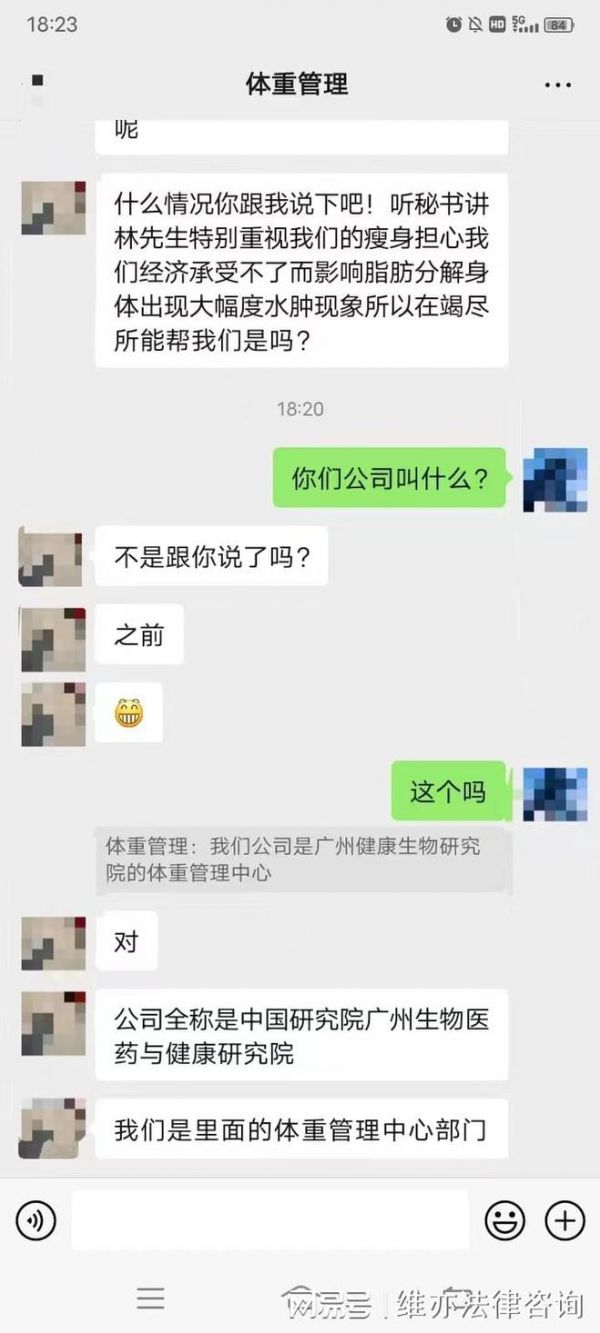Image resolution: width=600 pixels, height=1333 pixels.
Task: Open the plus attachments panel
Action: click(x=564, y=1220)
